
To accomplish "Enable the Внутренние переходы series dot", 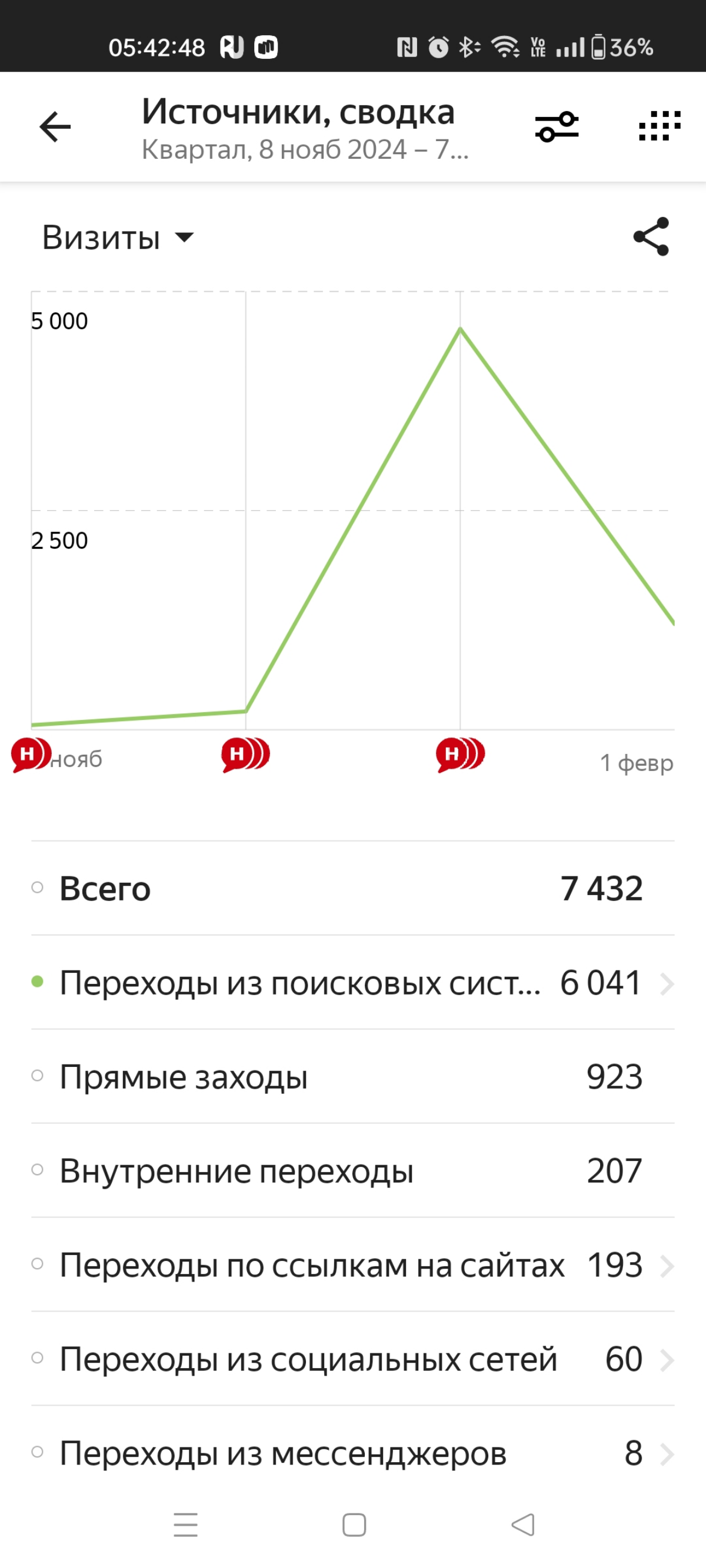I will pyautogui.click(x=38, y=1170).
